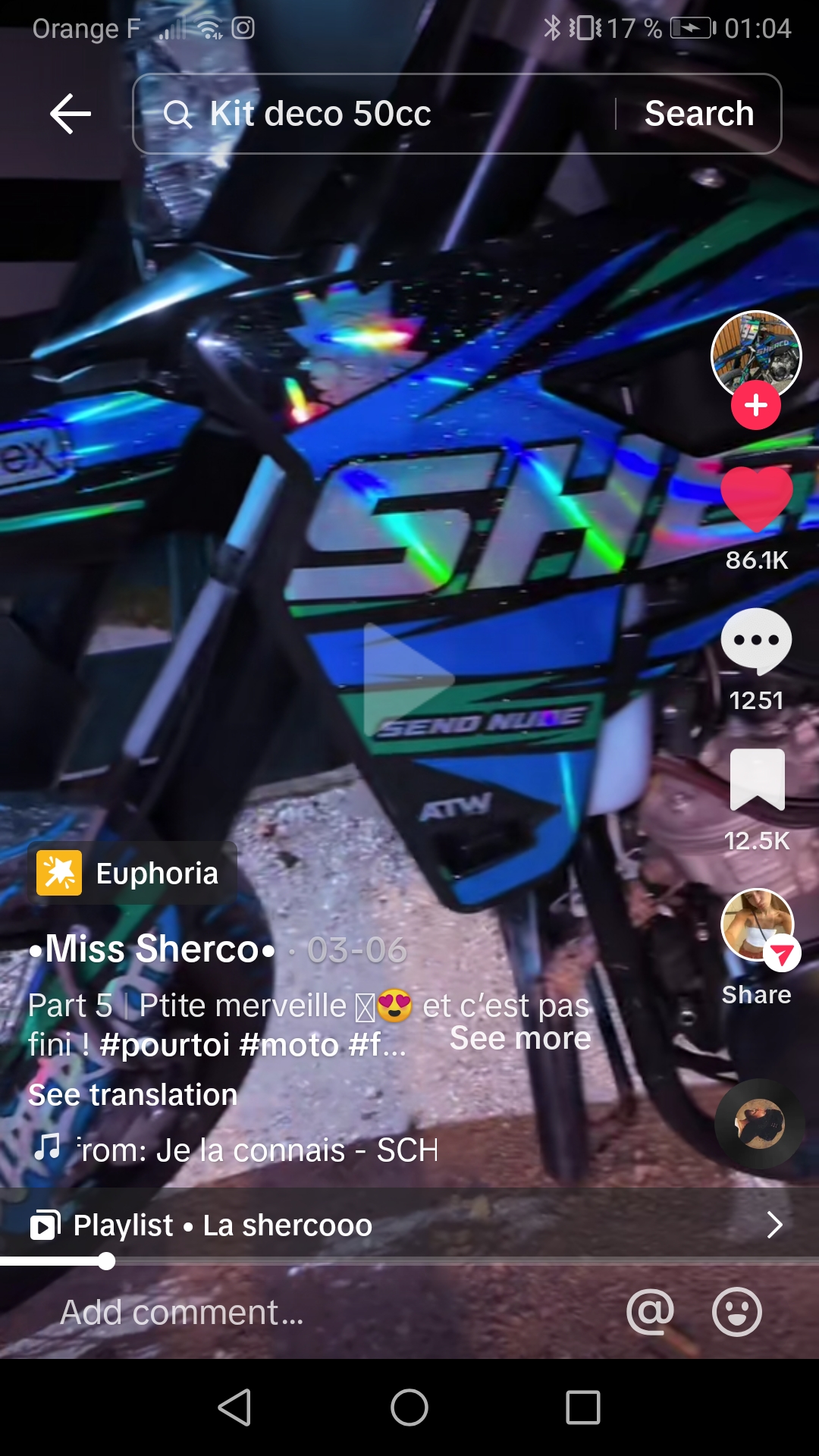Open Miss Sherco's profile from username
The width and height of the screenshot is (819, 1456).
click(152, 949)
